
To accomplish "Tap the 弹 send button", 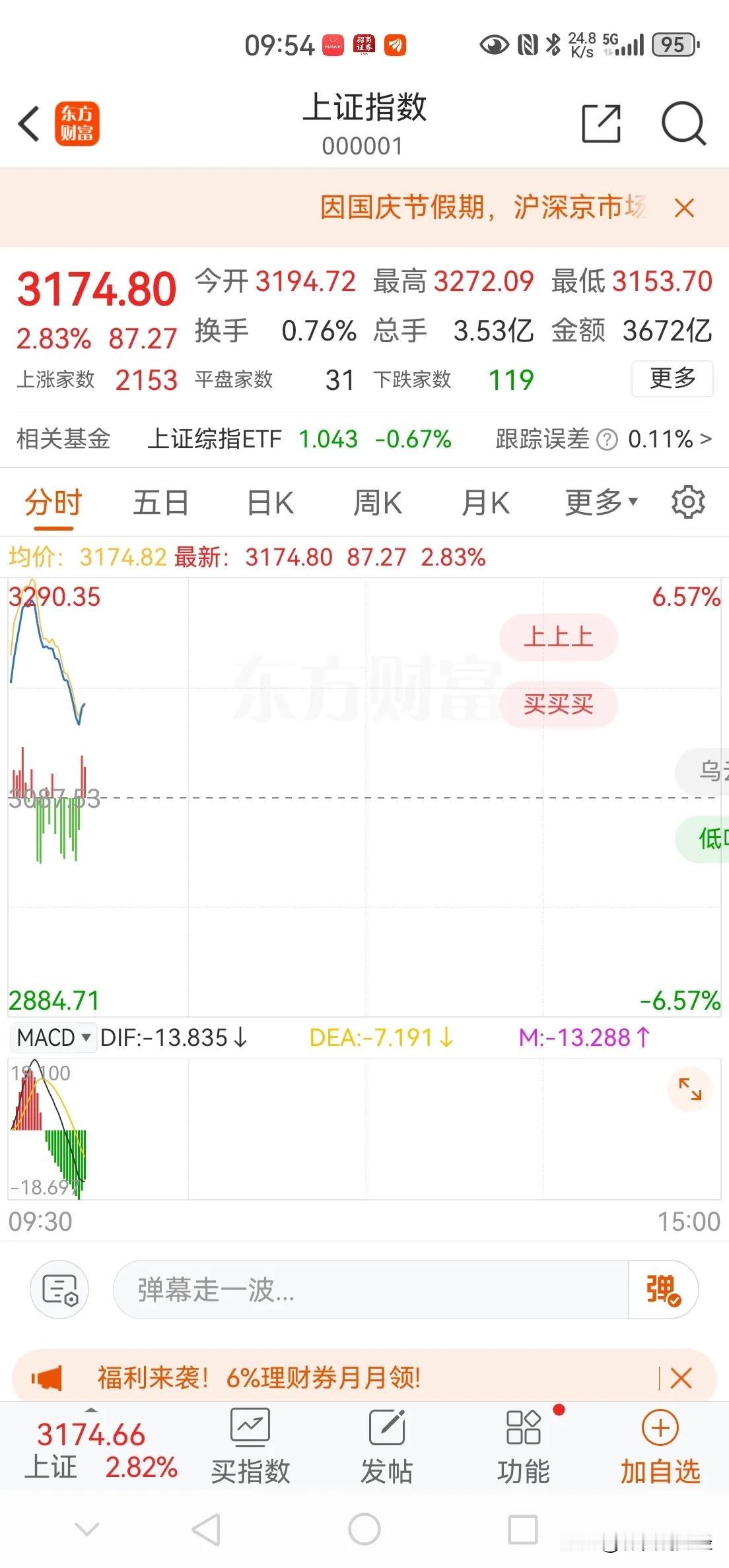I will click(x=664, y=1290).
